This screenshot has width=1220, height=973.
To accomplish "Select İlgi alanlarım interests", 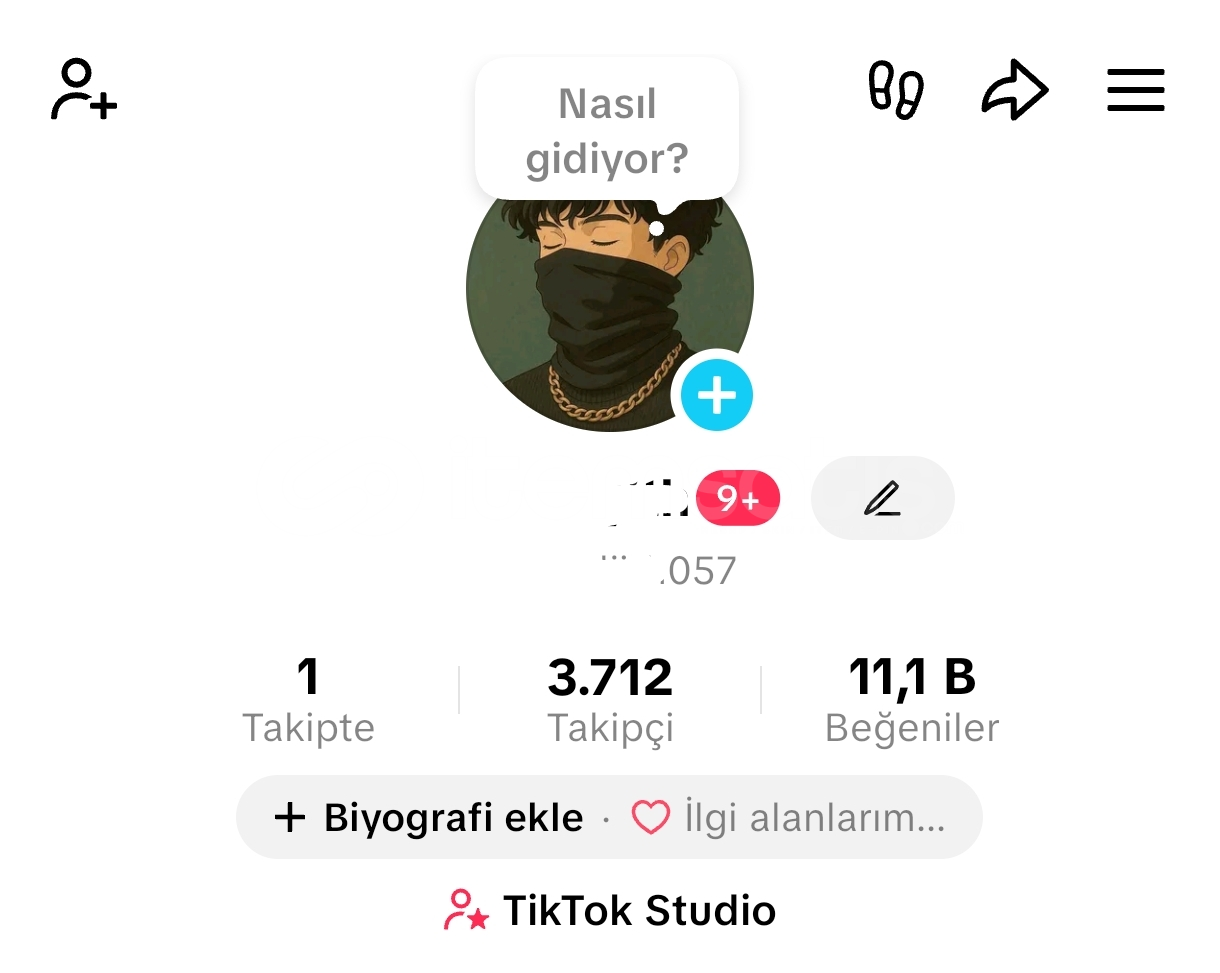I will pyautogui.click(x=790, y=818).
